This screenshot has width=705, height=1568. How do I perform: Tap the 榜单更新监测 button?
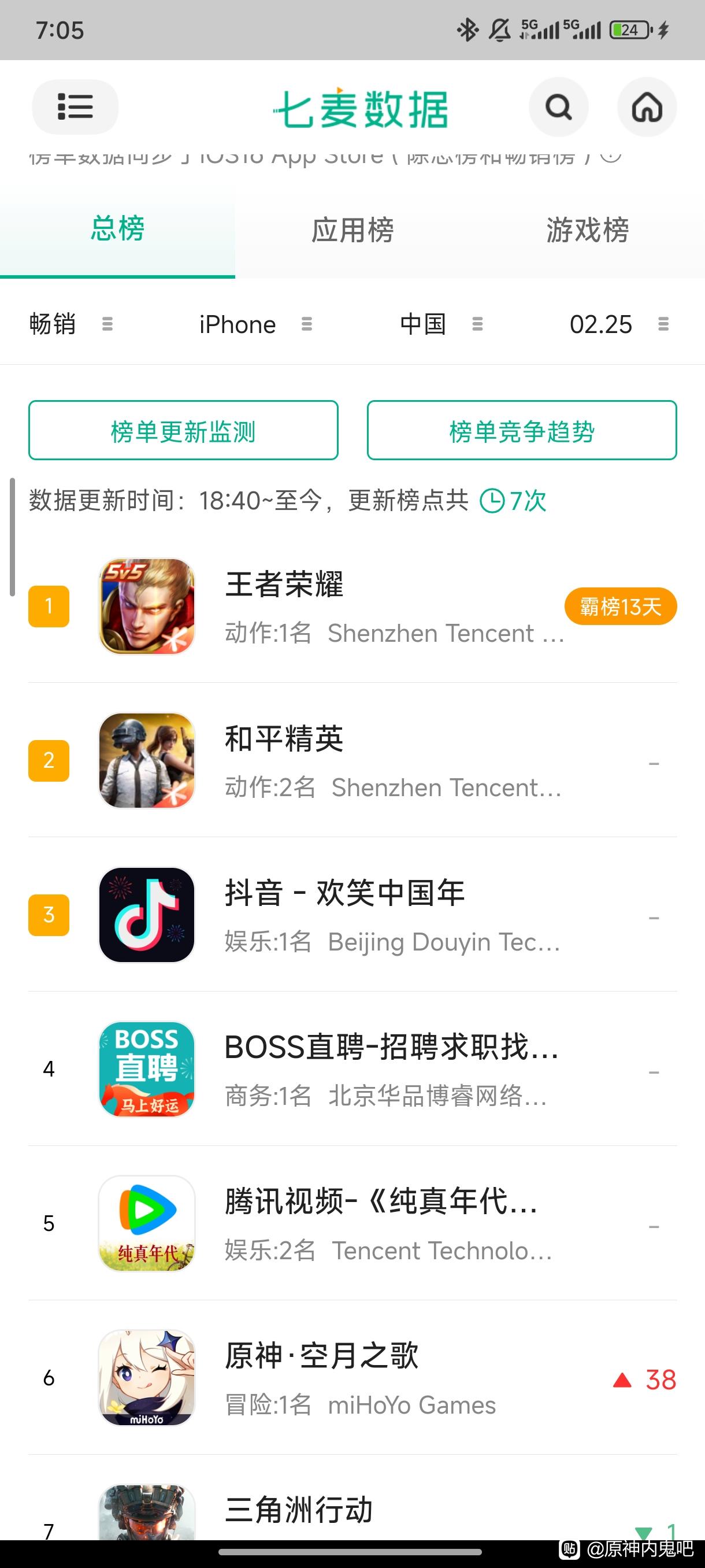(x=183, y=430)
